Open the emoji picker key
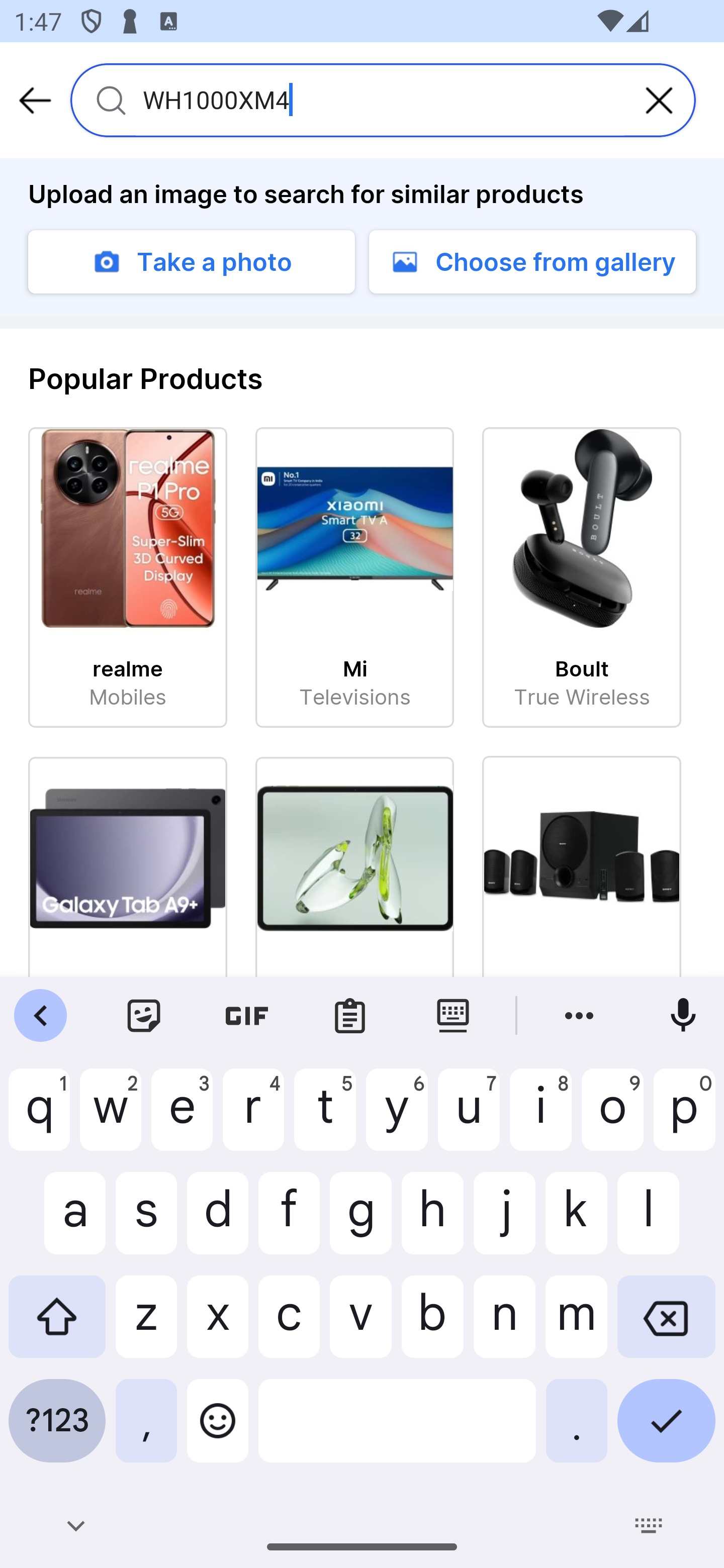Viewport: 724px width, 1568px height. click(x=217, y=1421)
